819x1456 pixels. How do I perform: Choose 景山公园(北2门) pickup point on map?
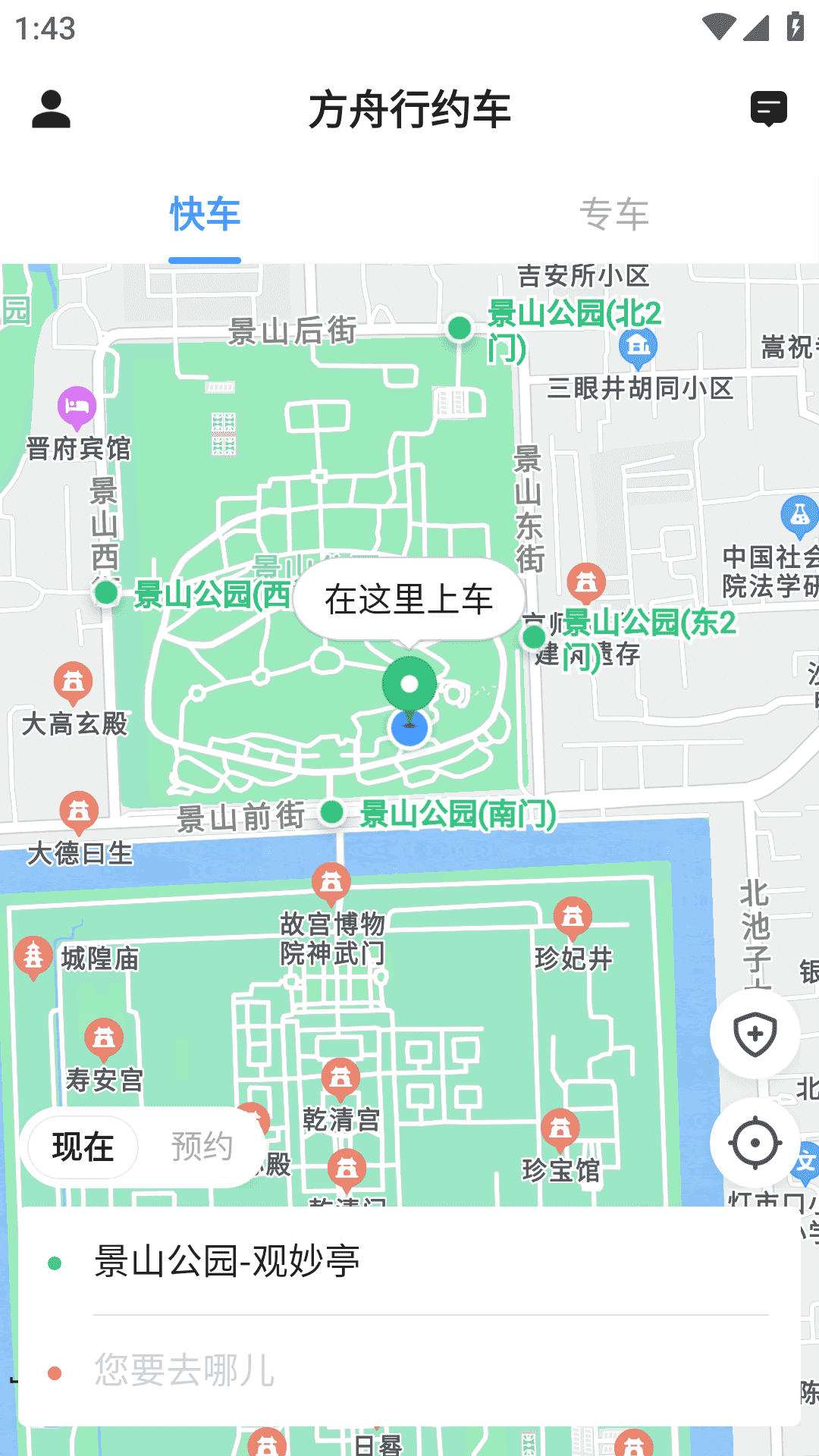[x=460, y=328]
